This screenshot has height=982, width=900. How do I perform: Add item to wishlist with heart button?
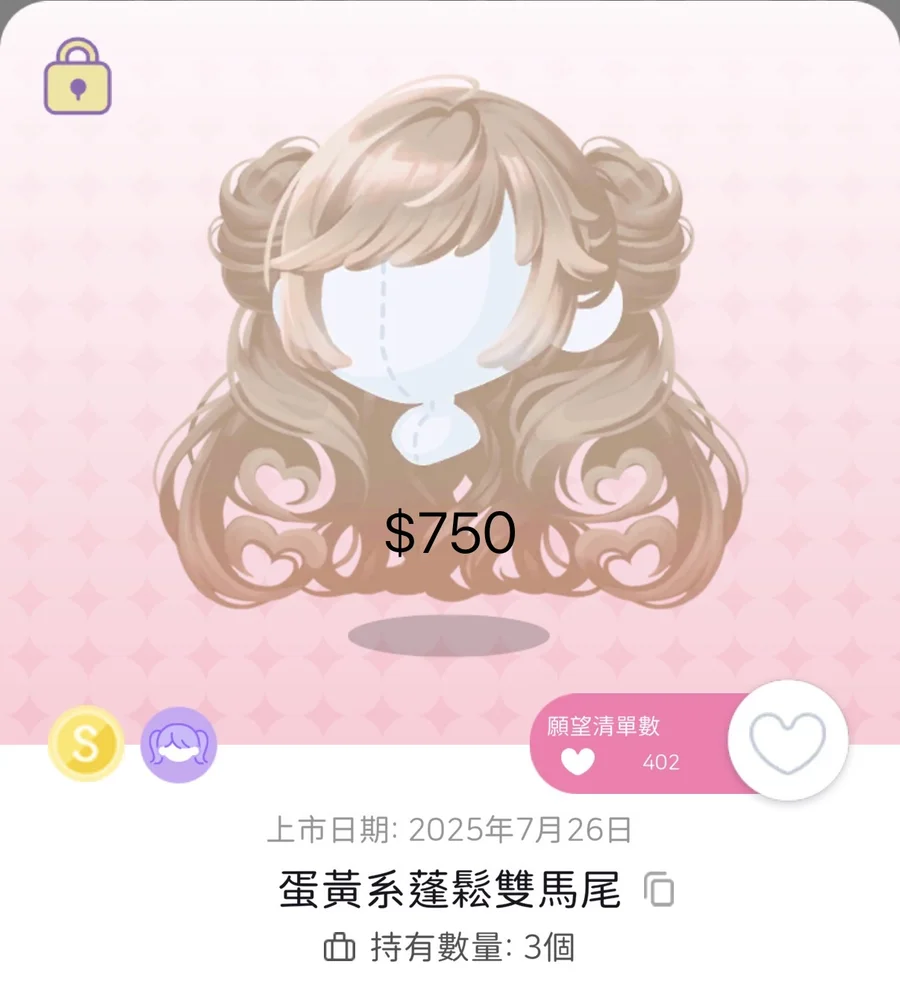(x=788, y=741)
